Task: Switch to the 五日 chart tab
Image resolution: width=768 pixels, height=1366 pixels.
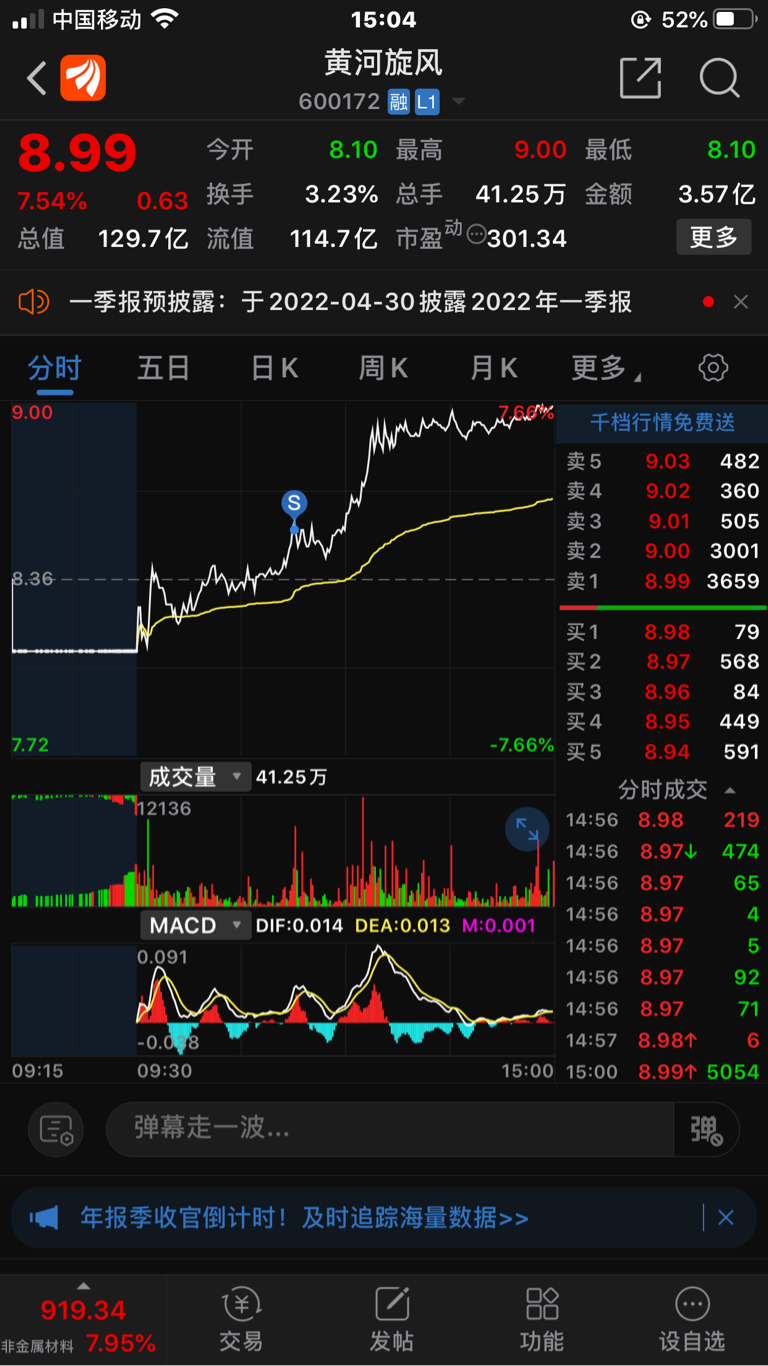Action: click(164, 368)
